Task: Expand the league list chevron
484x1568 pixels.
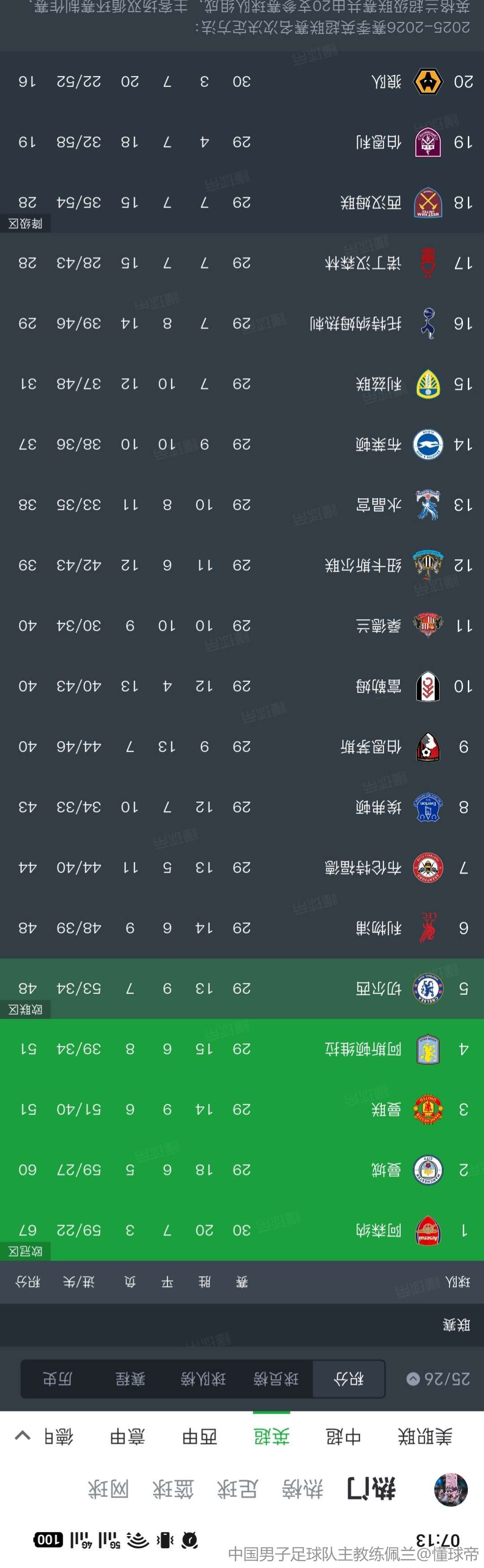Action: (22, 1435)
